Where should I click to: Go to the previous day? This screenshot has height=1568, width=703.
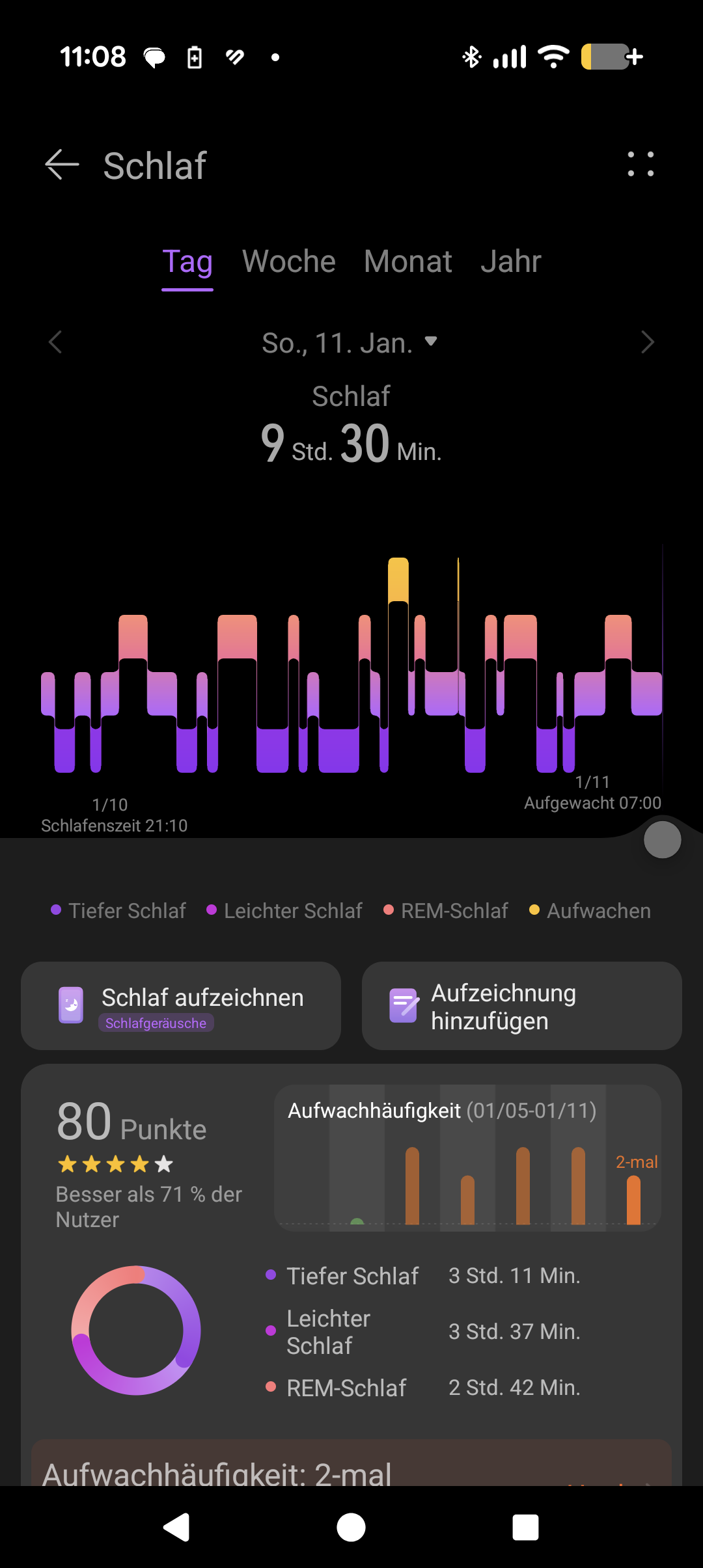55,342
